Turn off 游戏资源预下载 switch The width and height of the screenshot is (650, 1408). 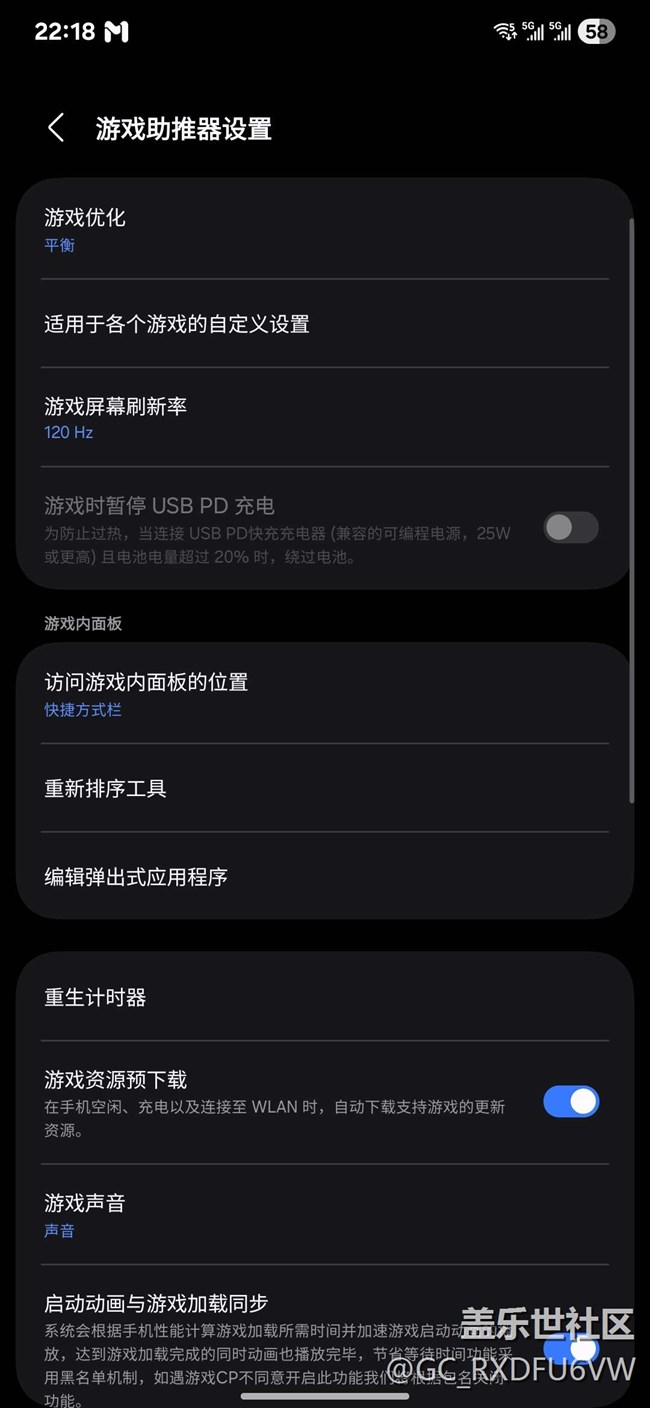click(x=571, y=1102)
